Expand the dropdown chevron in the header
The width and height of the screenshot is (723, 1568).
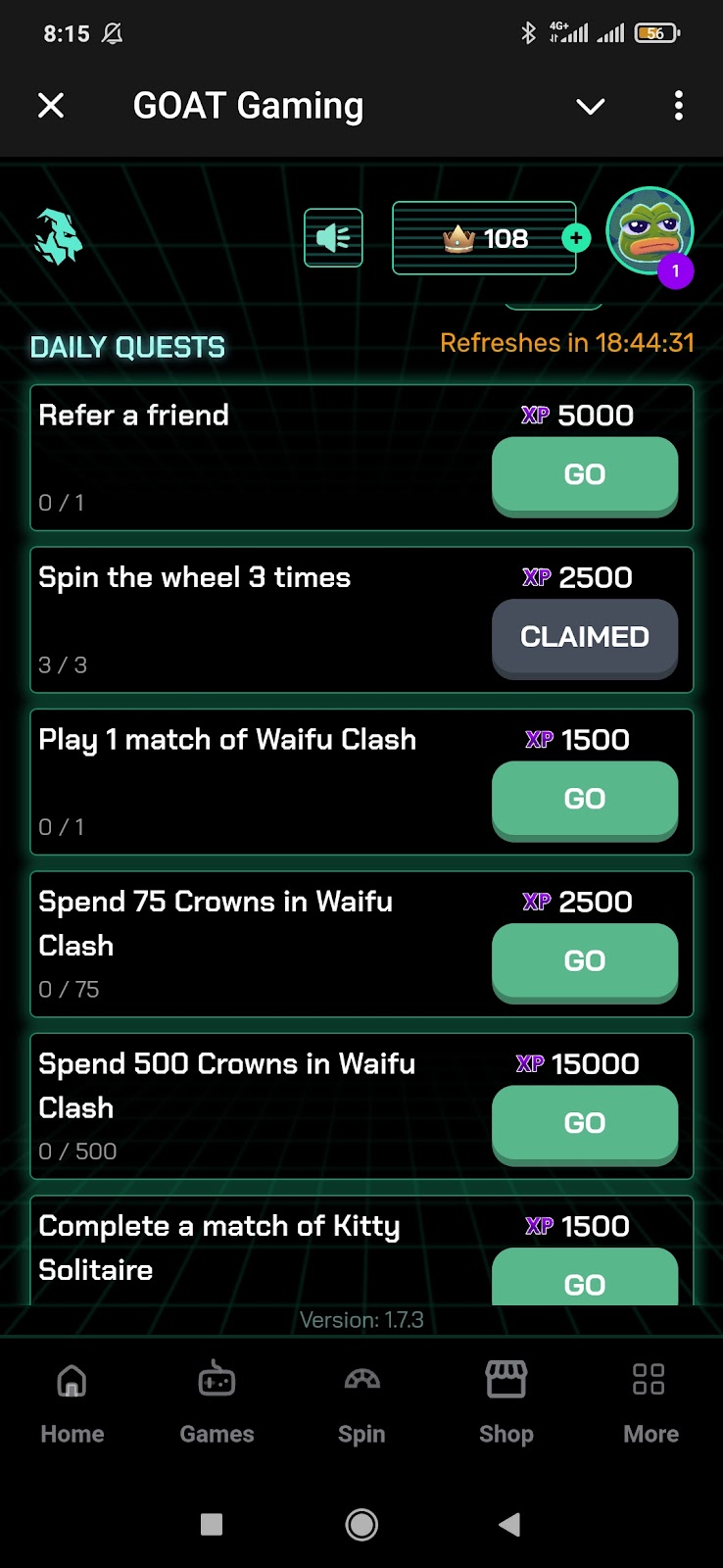(590, 106)
